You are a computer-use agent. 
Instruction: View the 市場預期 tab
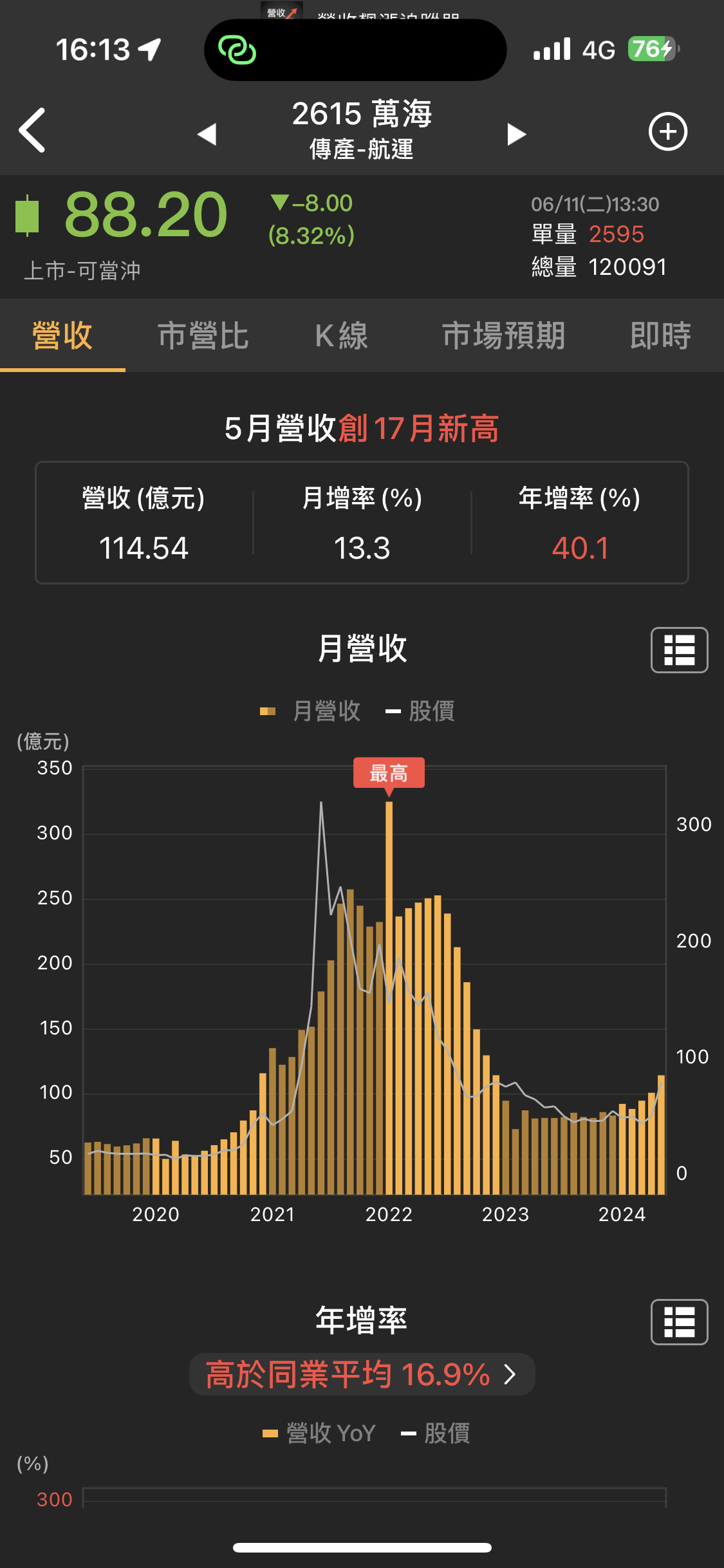(503, 336)
